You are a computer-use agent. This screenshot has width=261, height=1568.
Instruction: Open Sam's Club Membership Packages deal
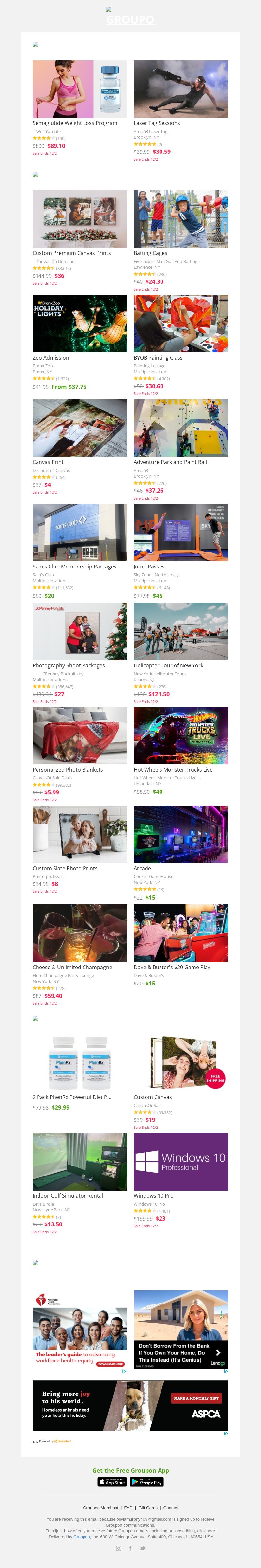click(x=80, y=533)
